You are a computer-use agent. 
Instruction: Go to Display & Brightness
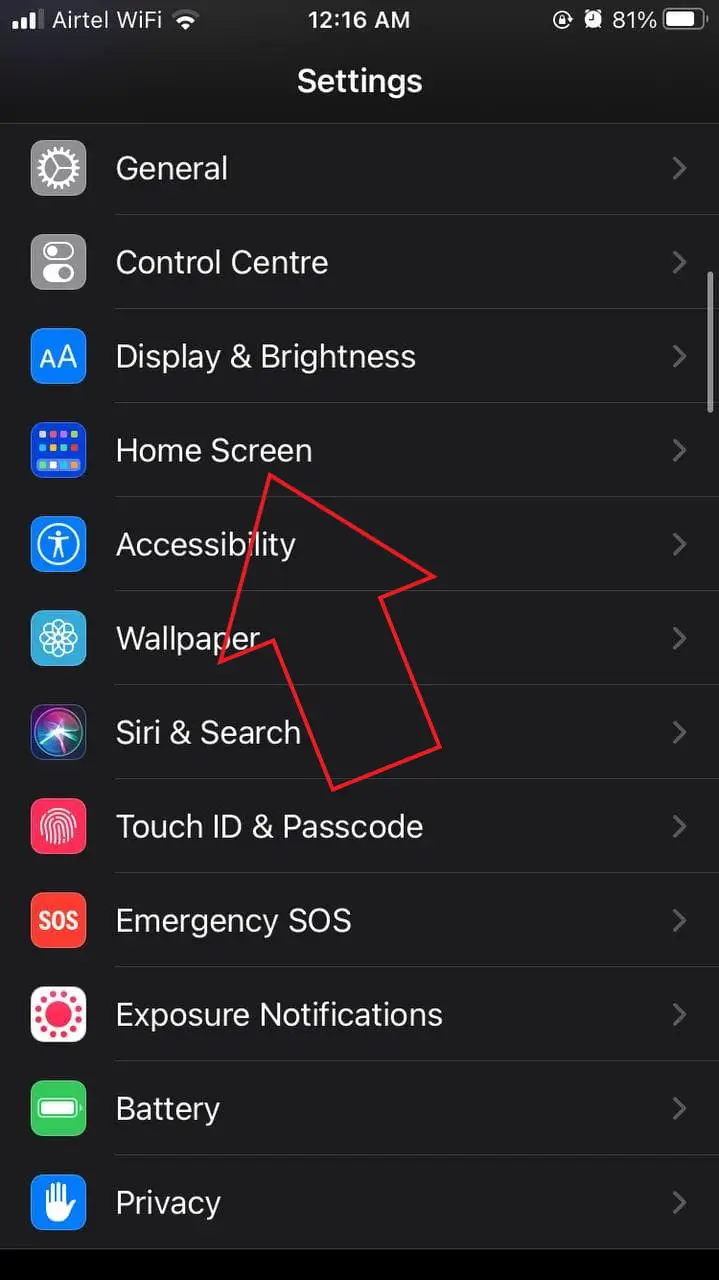coord(359,356)
